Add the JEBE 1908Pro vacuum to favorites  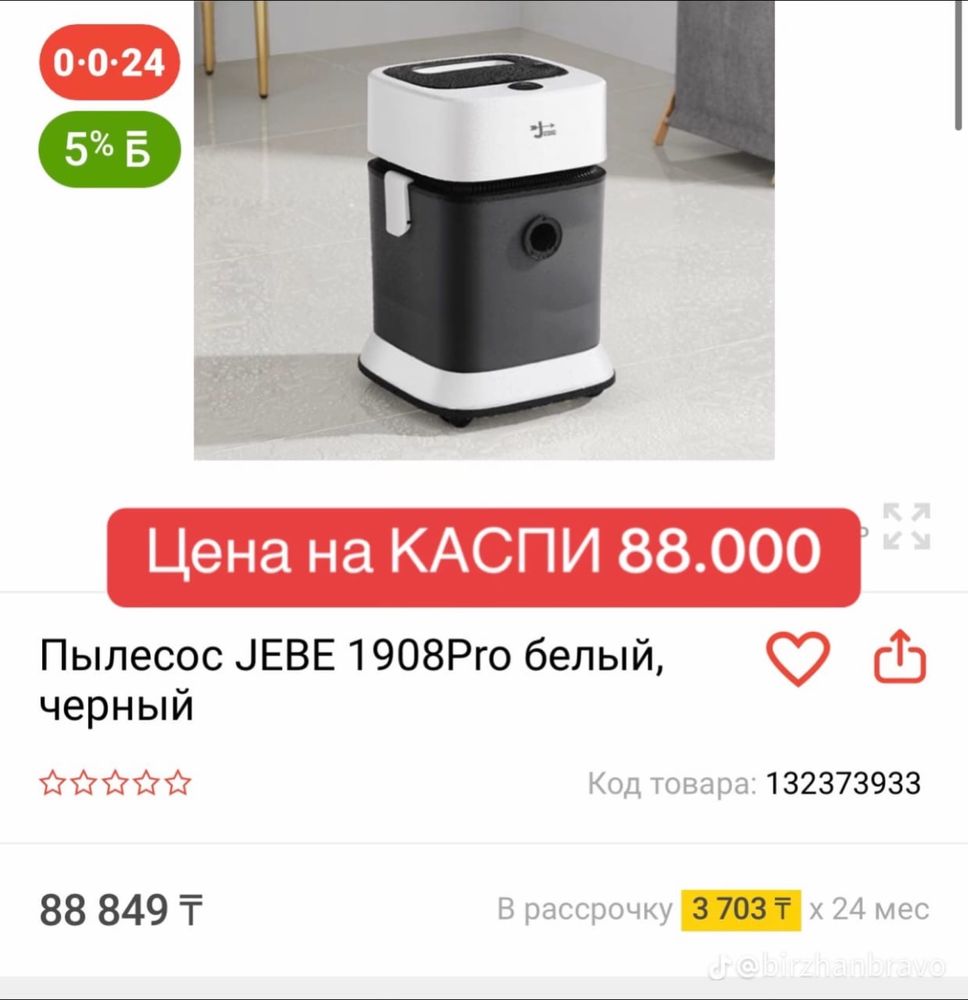[797, 658]
